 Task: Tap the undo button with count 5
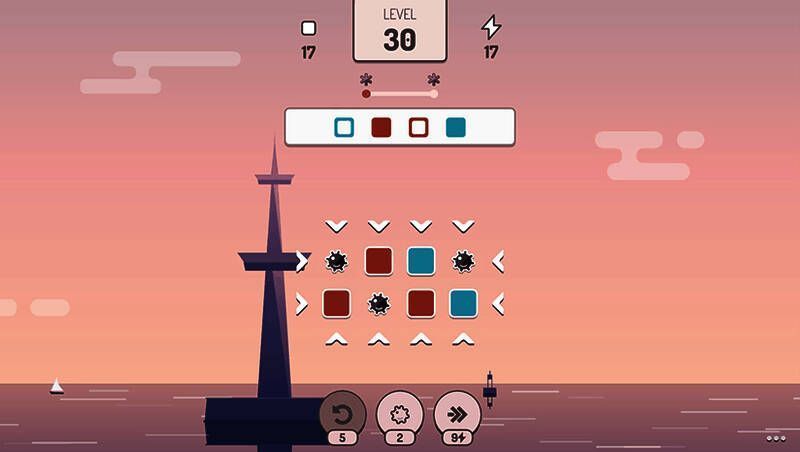click(342, 412)
